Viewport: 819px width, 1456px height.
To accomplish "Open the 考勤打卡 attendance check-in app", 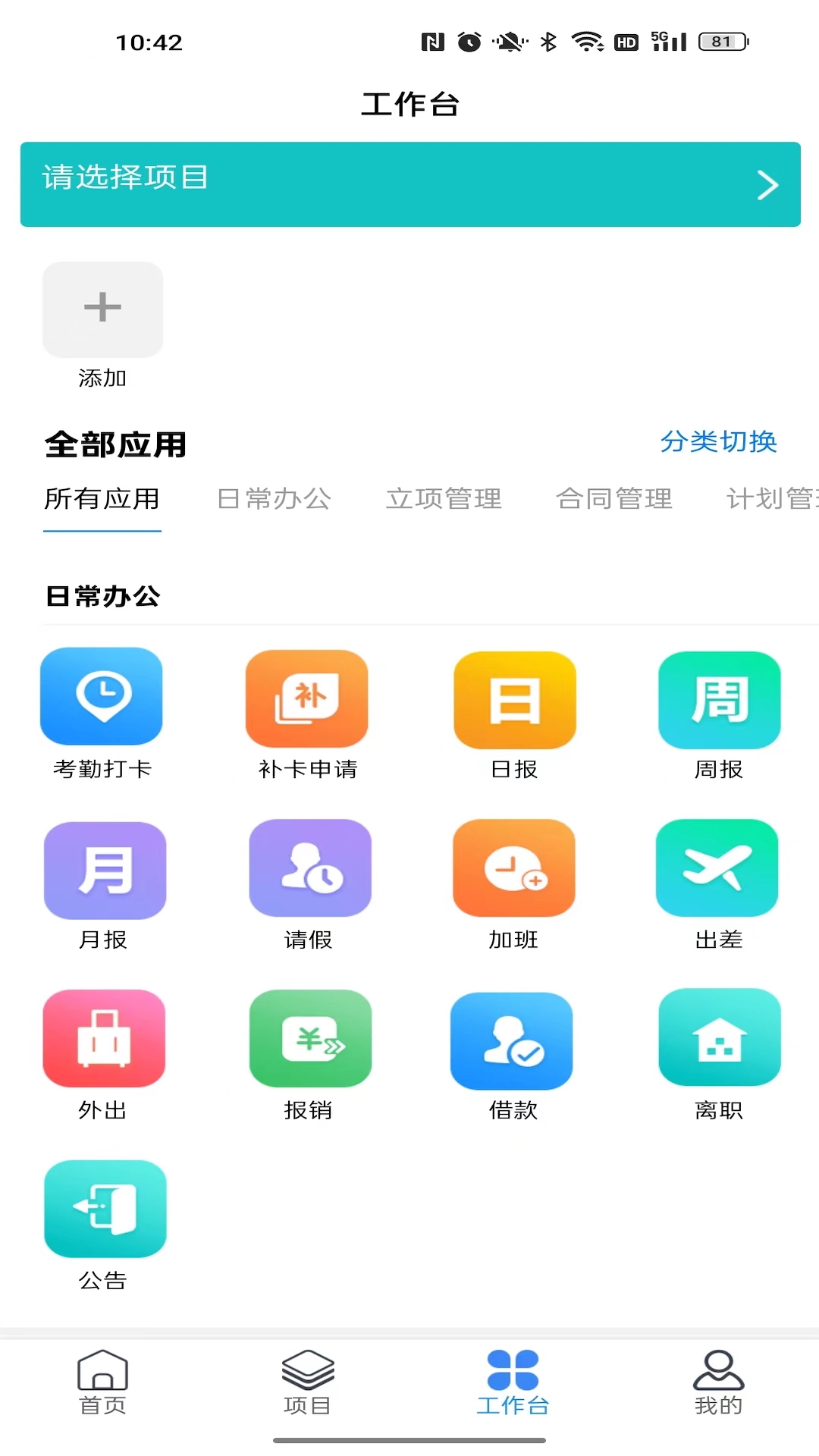I will click(x=102, y=698).
